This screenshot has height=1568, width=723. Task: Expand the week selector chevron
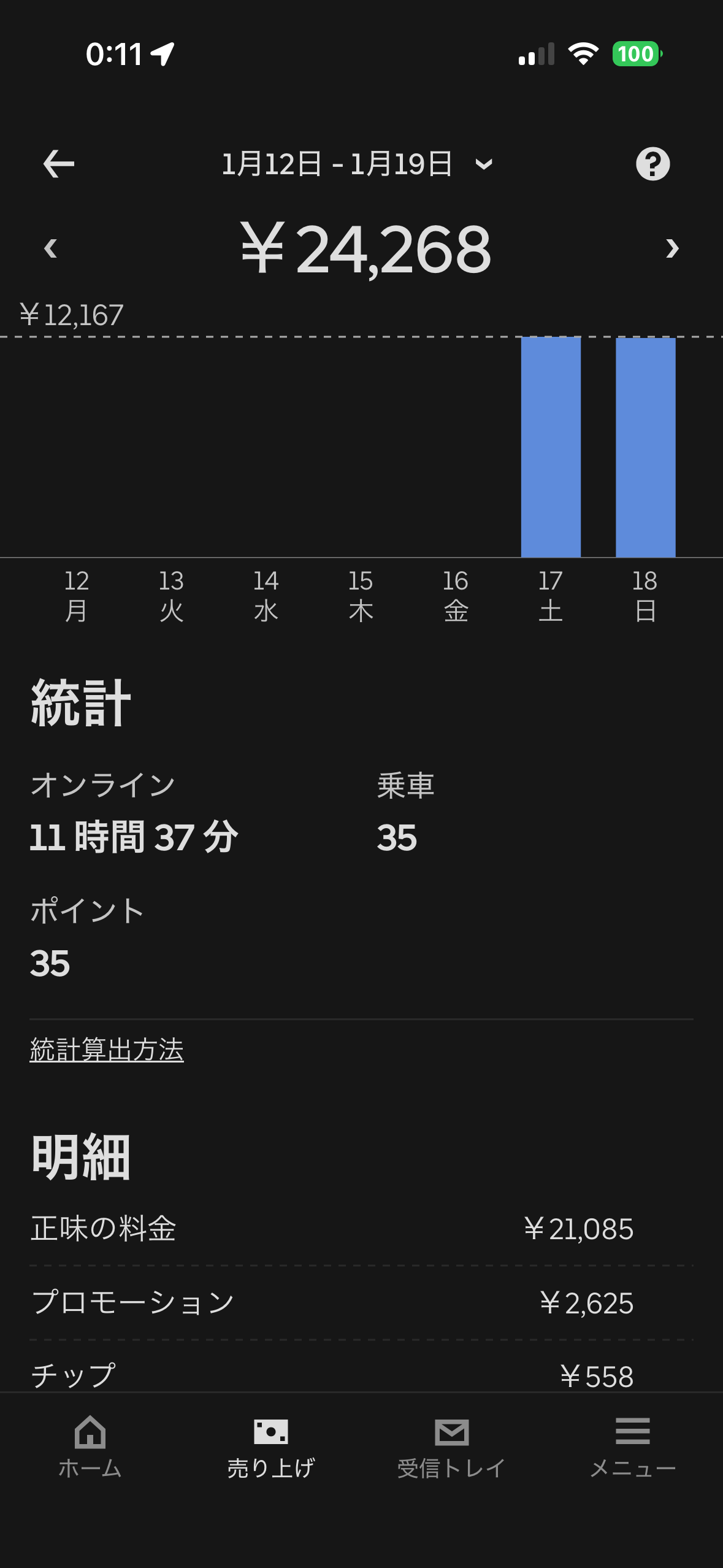tap(484, 164)
